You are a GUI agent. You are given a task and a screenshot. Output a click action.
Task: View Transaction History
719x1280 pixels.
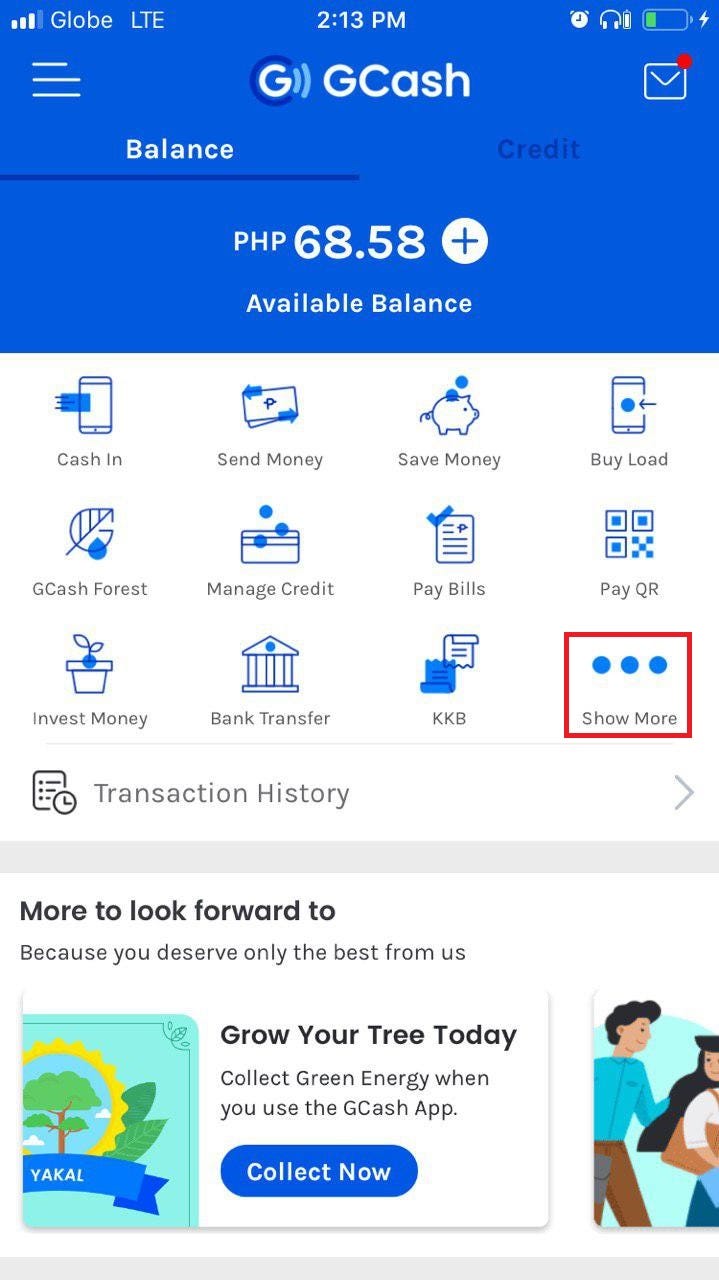coord(359,793)
